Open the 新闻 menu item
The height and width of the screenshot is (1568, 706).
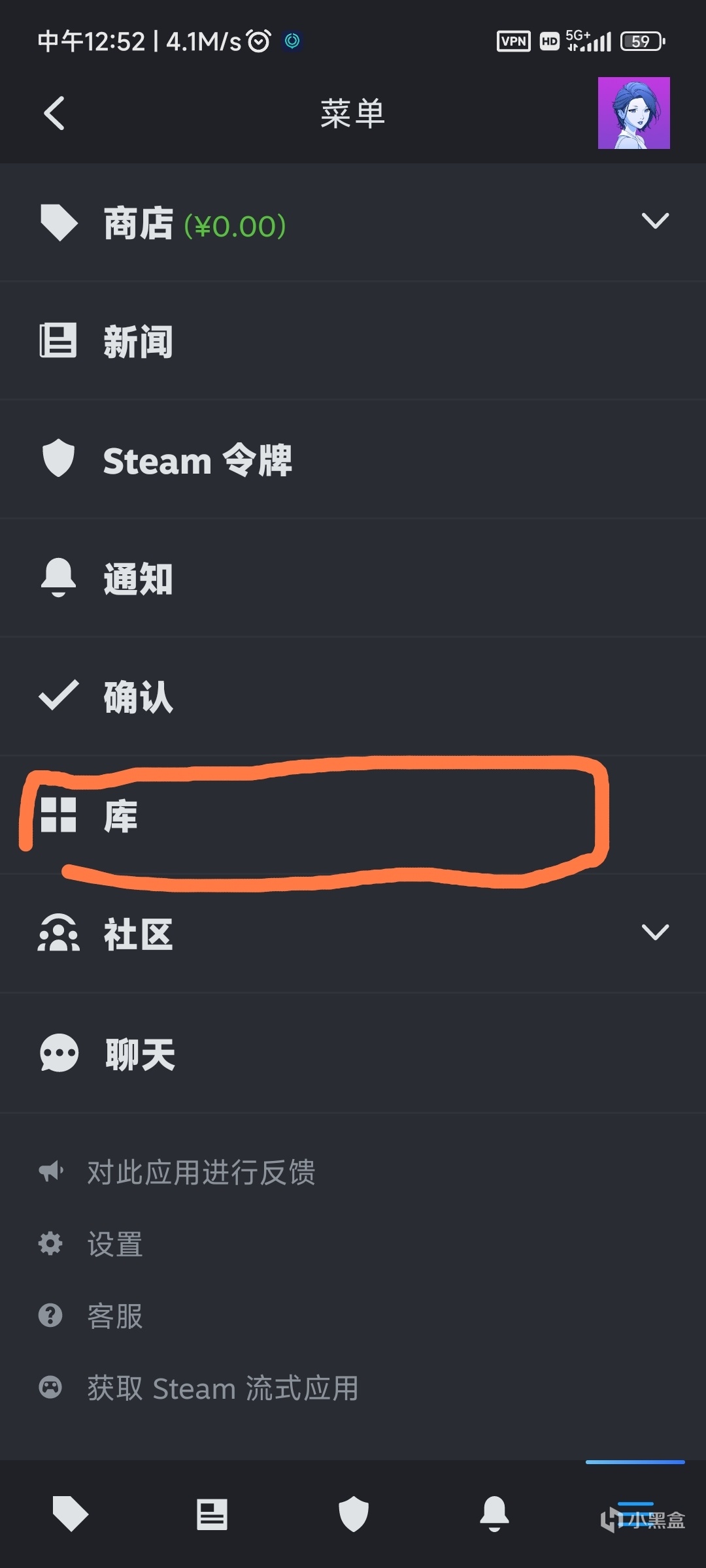(x=137, y=341)
